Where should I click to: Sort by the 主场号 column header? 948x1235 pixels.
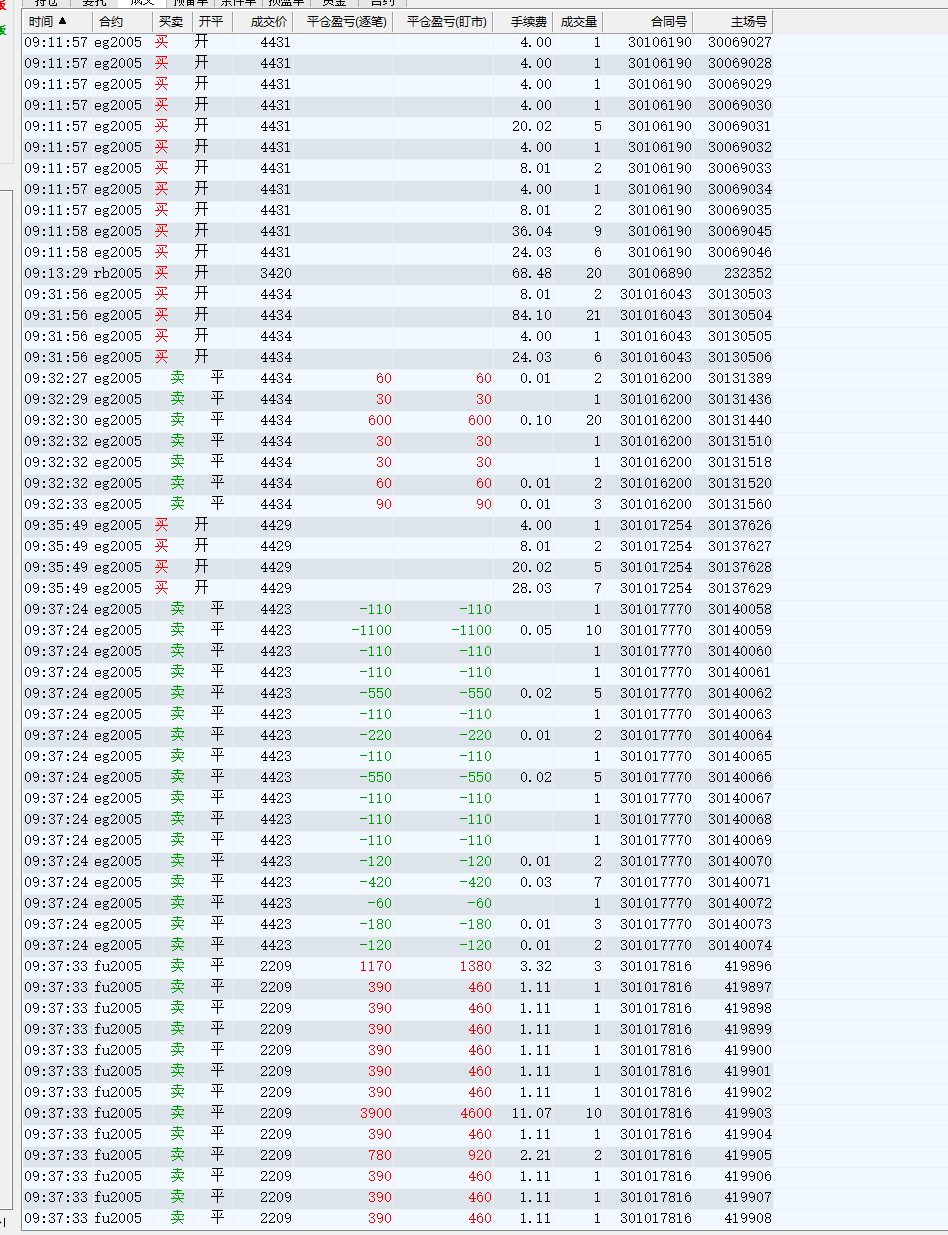coord(732,21)
